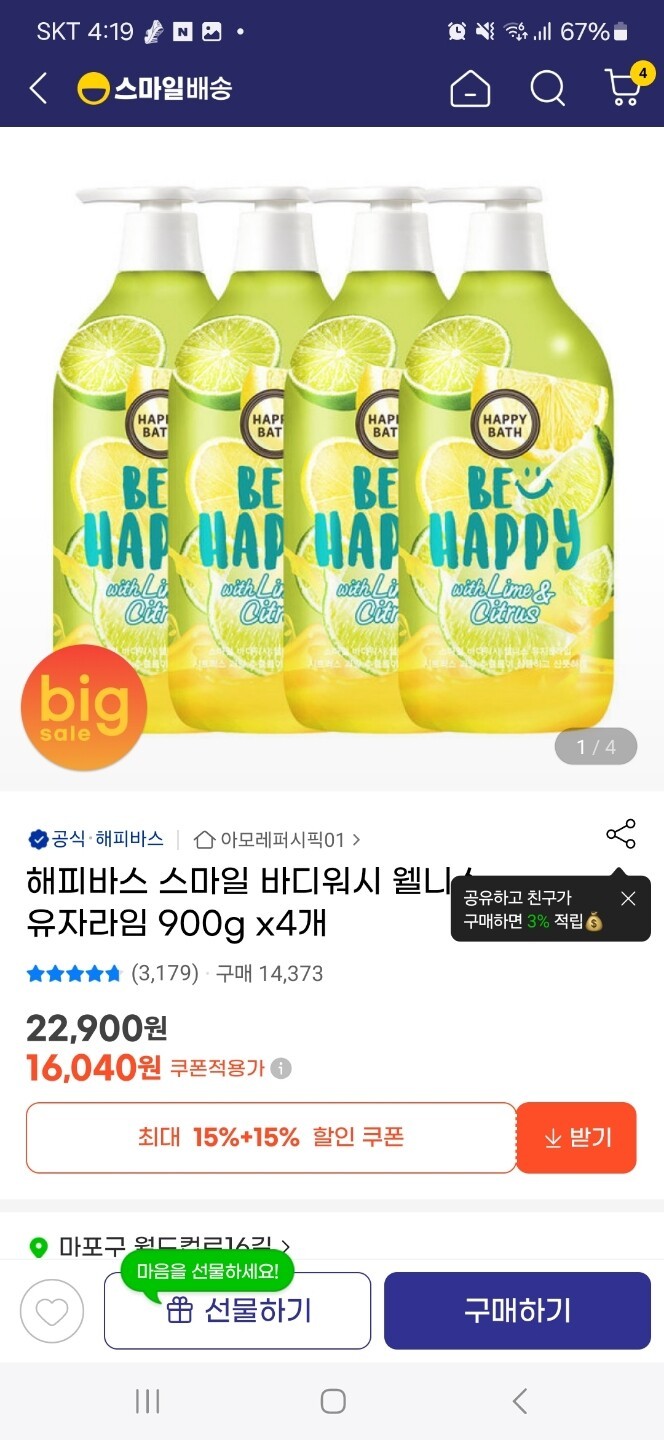Tap 구매하기 to buy now
Screen dimensions: 664x1440
517,1311
